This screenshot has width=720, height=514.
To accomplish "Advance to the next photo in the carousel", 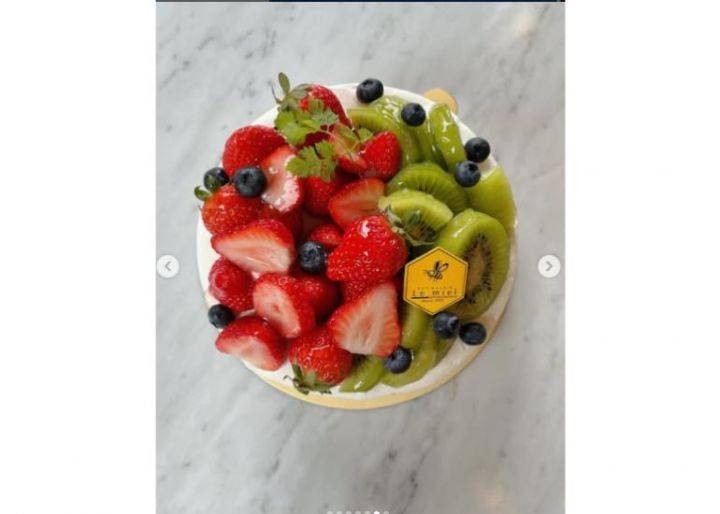I will click(x=549, y=266).
